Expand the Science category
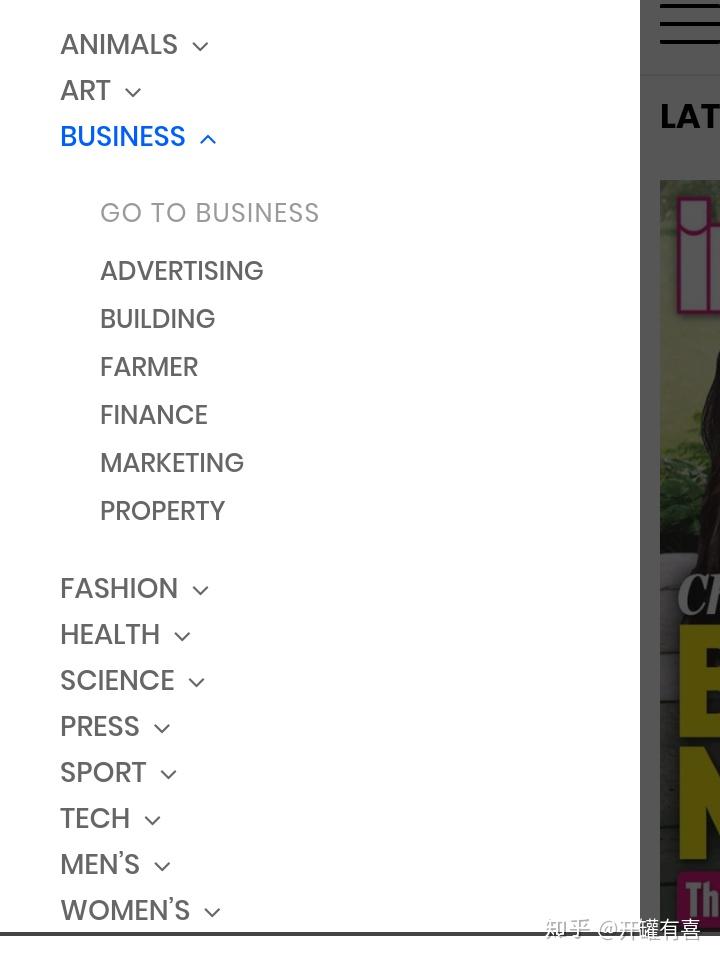The image size is (720, 960). tap(197, 682)
